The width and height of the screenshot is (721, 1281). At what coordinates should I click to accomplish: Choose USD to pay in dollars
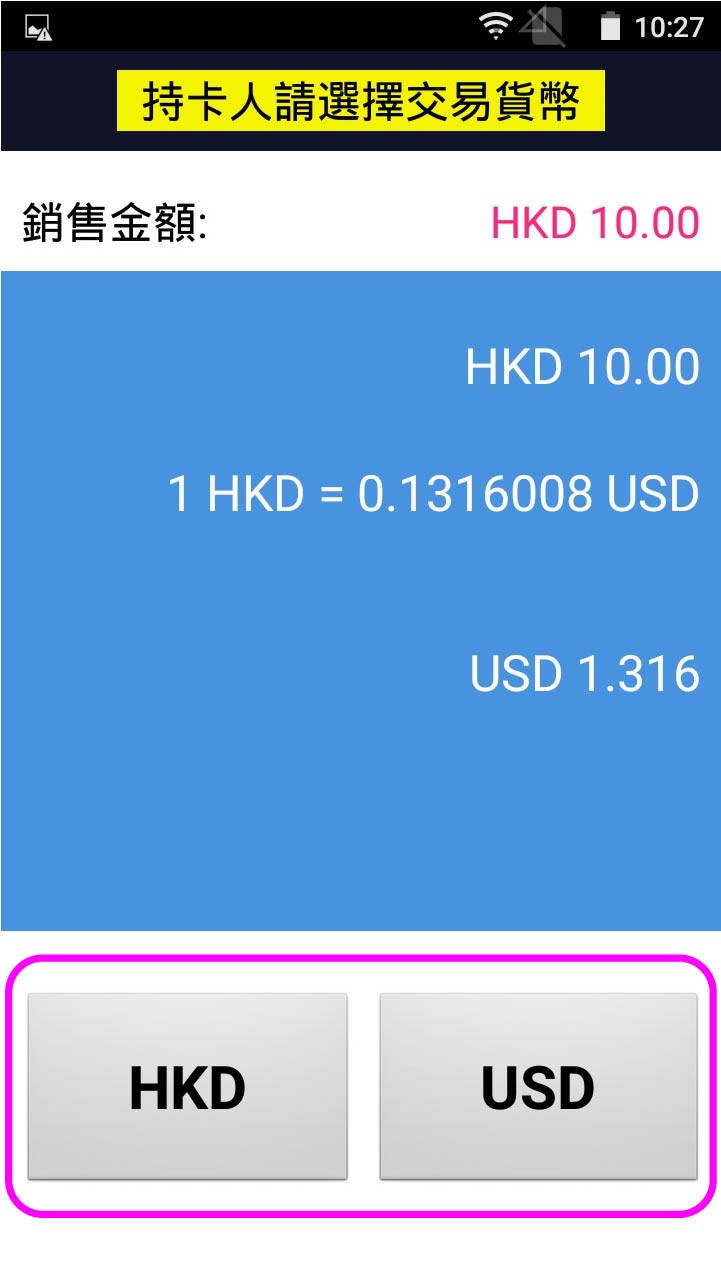tap(538, 1086)
